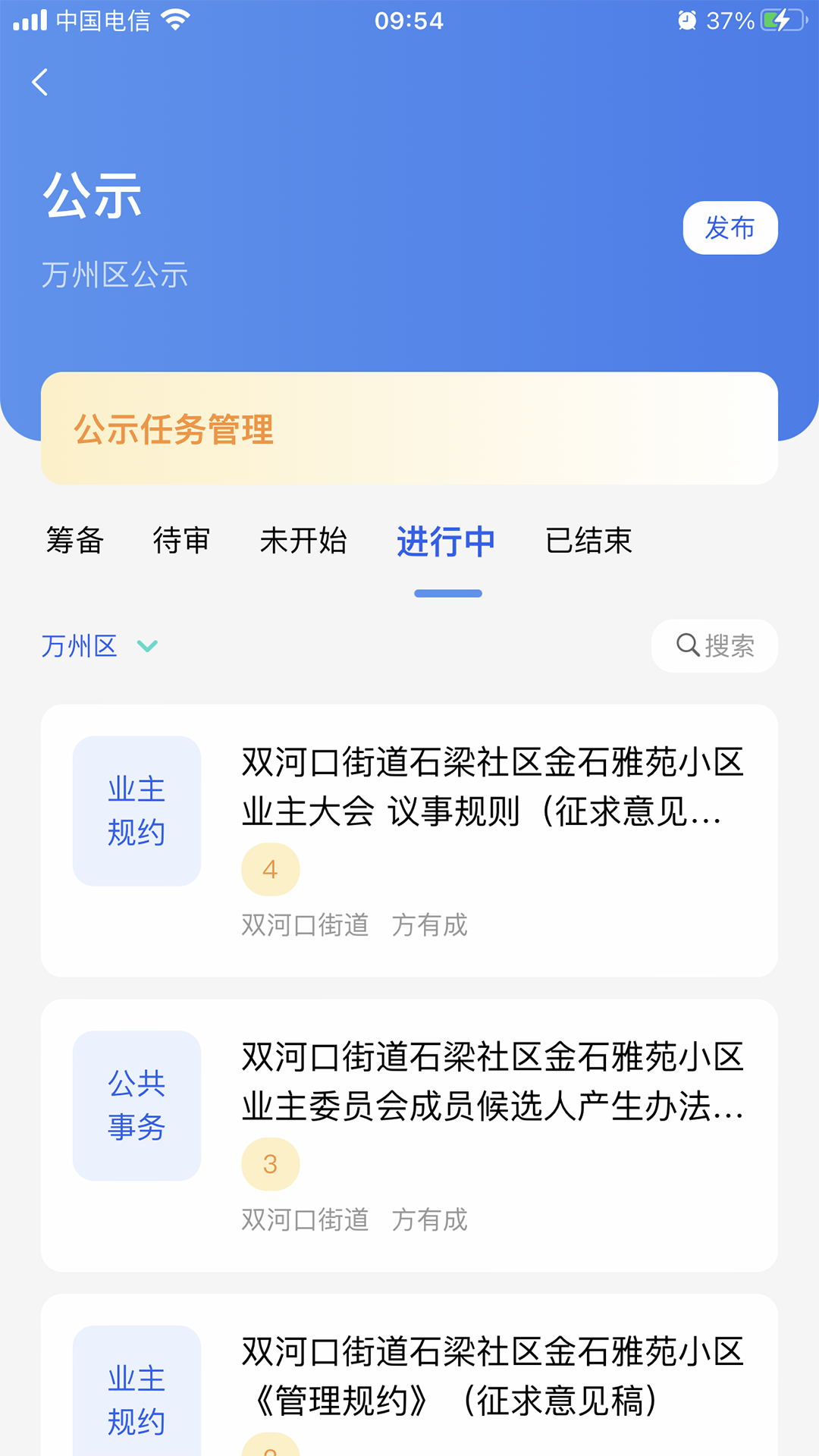Select the 进行中 tab

(x=446, y=542)
